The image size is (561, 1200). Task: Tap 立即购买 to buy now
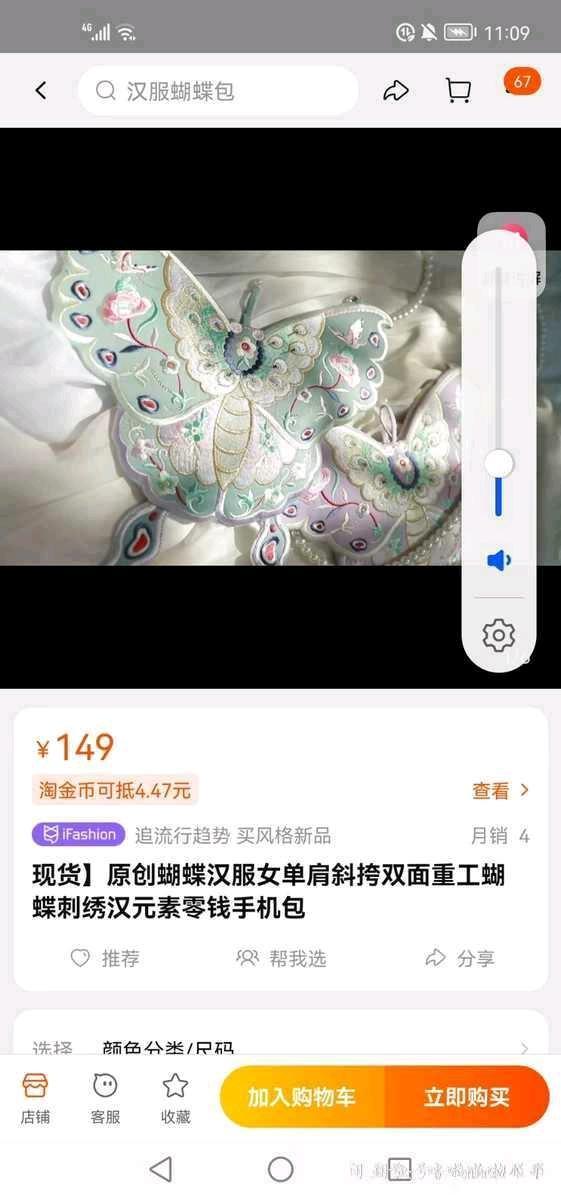coord(467,1097)
